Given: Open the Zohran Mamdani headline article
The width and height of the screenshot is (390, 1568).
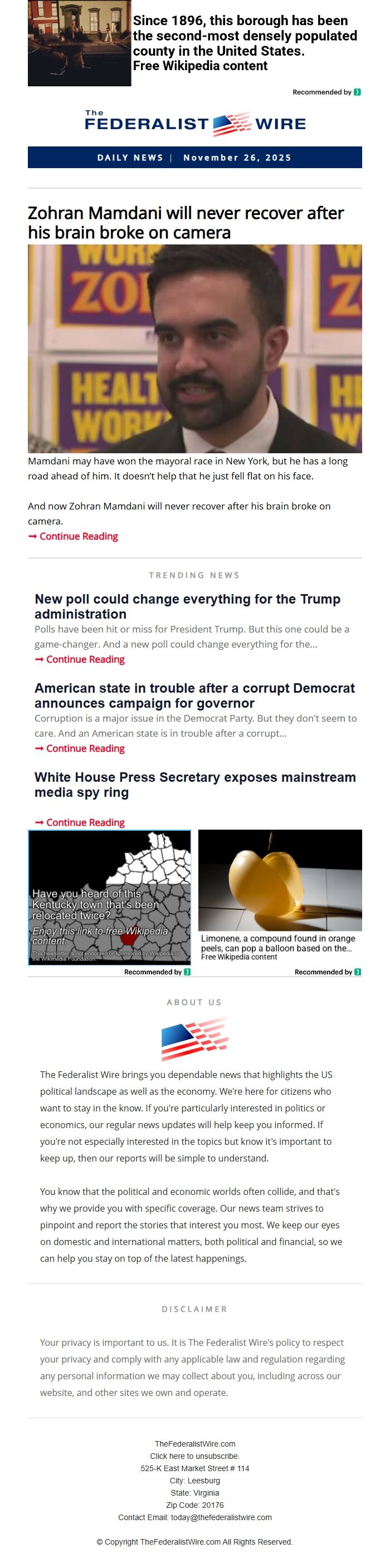Looking at the screenshot, I should [x=185, y=222].
